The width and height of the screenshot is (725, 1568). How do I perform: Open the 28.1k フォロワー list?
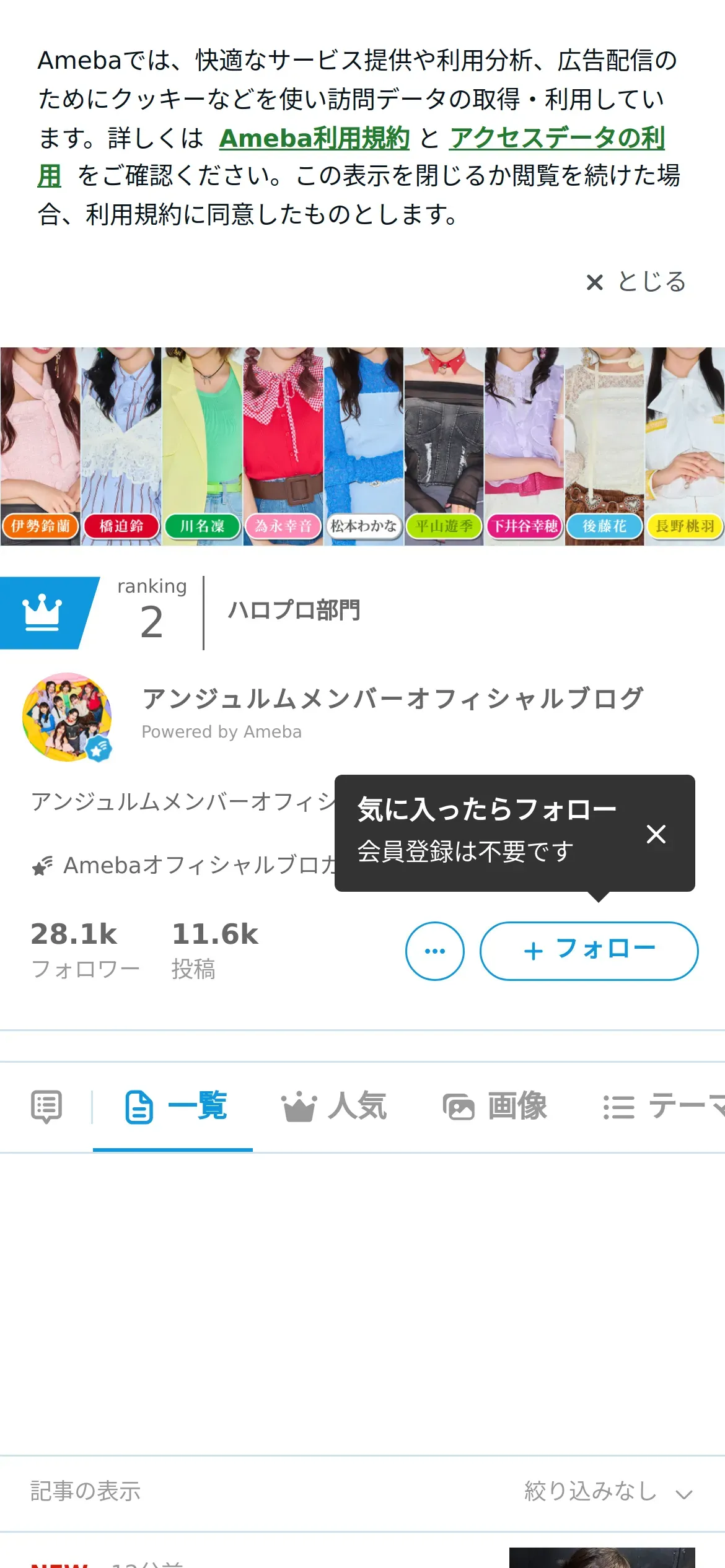[86, 951]
